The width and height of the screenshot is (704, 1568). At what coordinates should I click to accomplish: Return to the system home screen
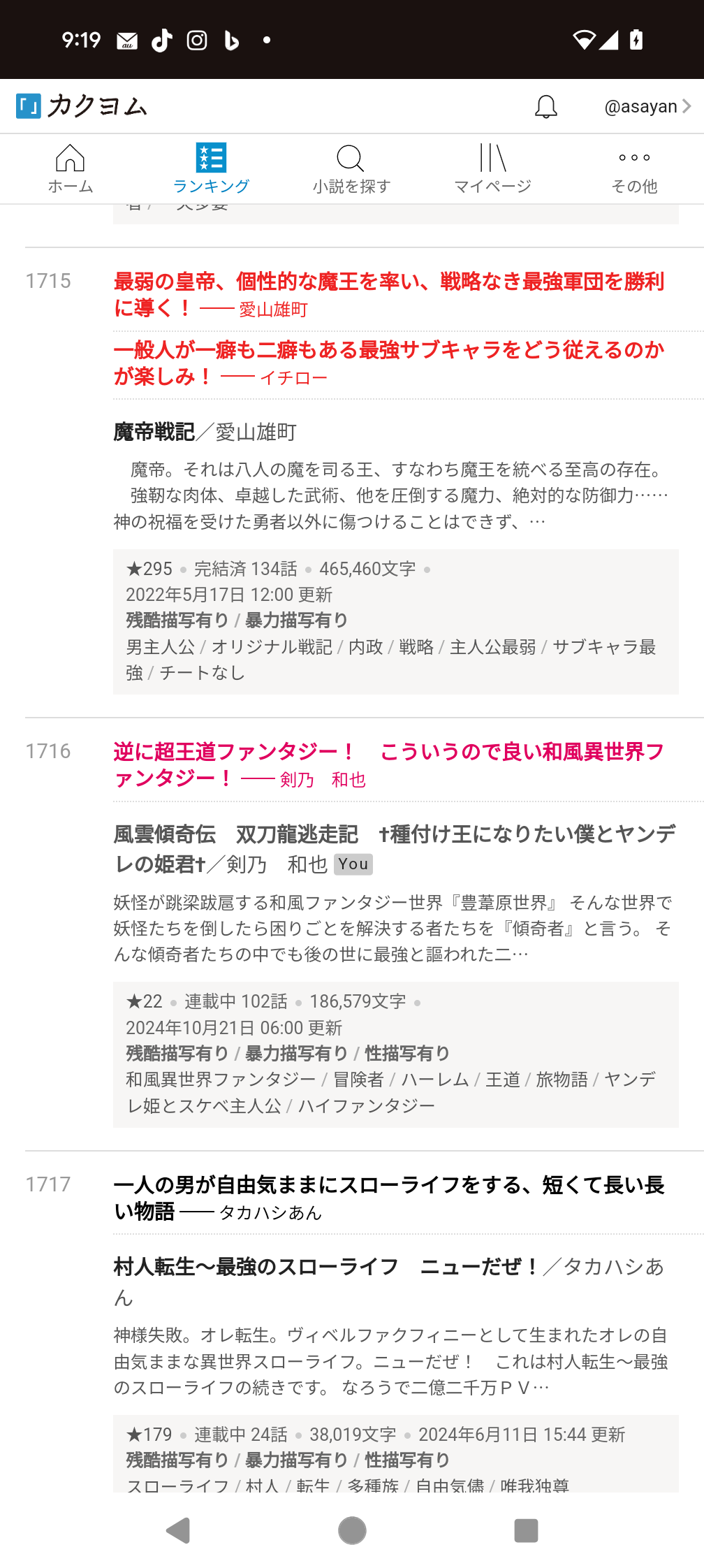[352, 1530]
